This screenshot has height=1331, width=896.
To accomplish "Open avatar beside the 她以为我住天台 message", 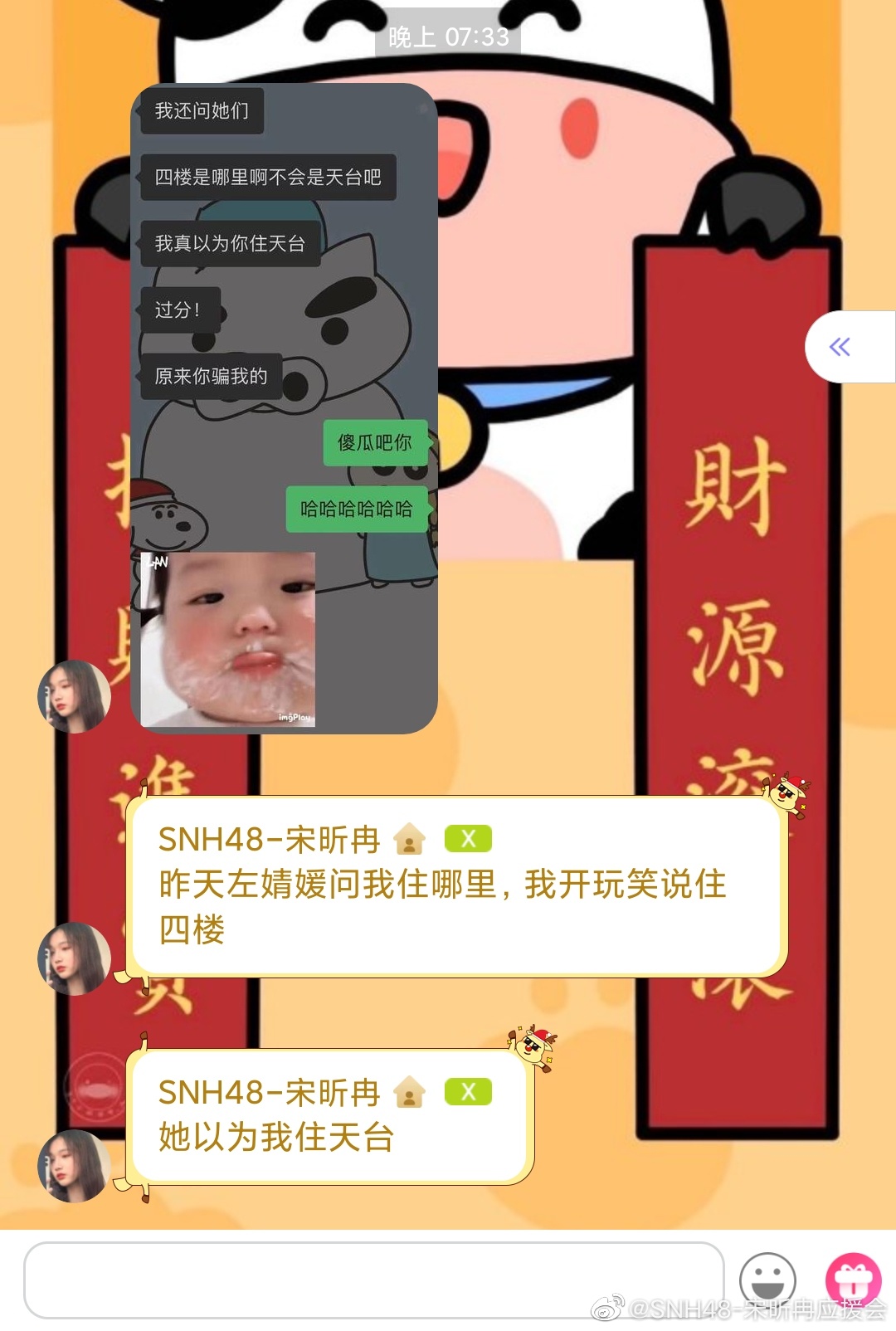I will [75, 1166].
